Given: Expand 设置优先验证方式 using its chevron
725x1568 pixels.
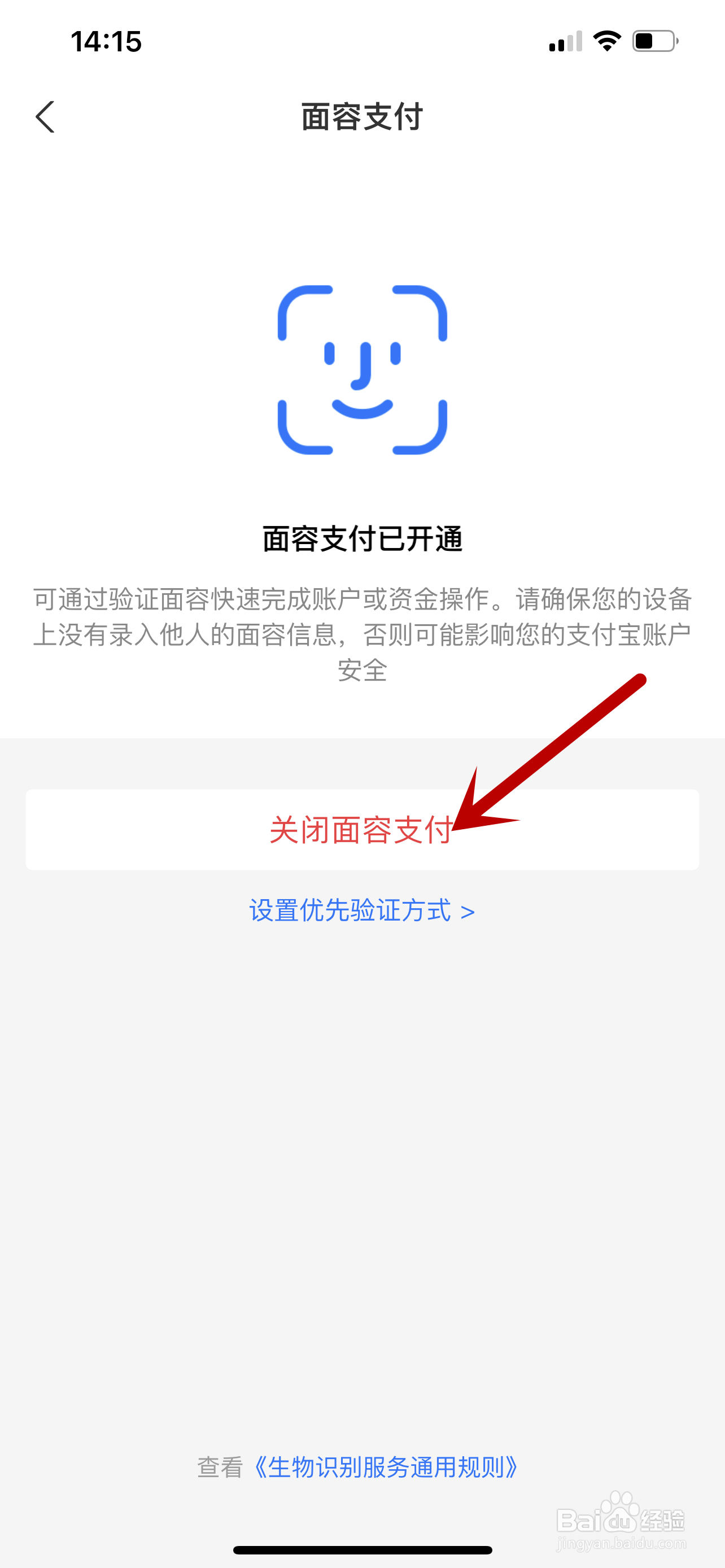Looking at the screenshot, I should click(468, 911).
